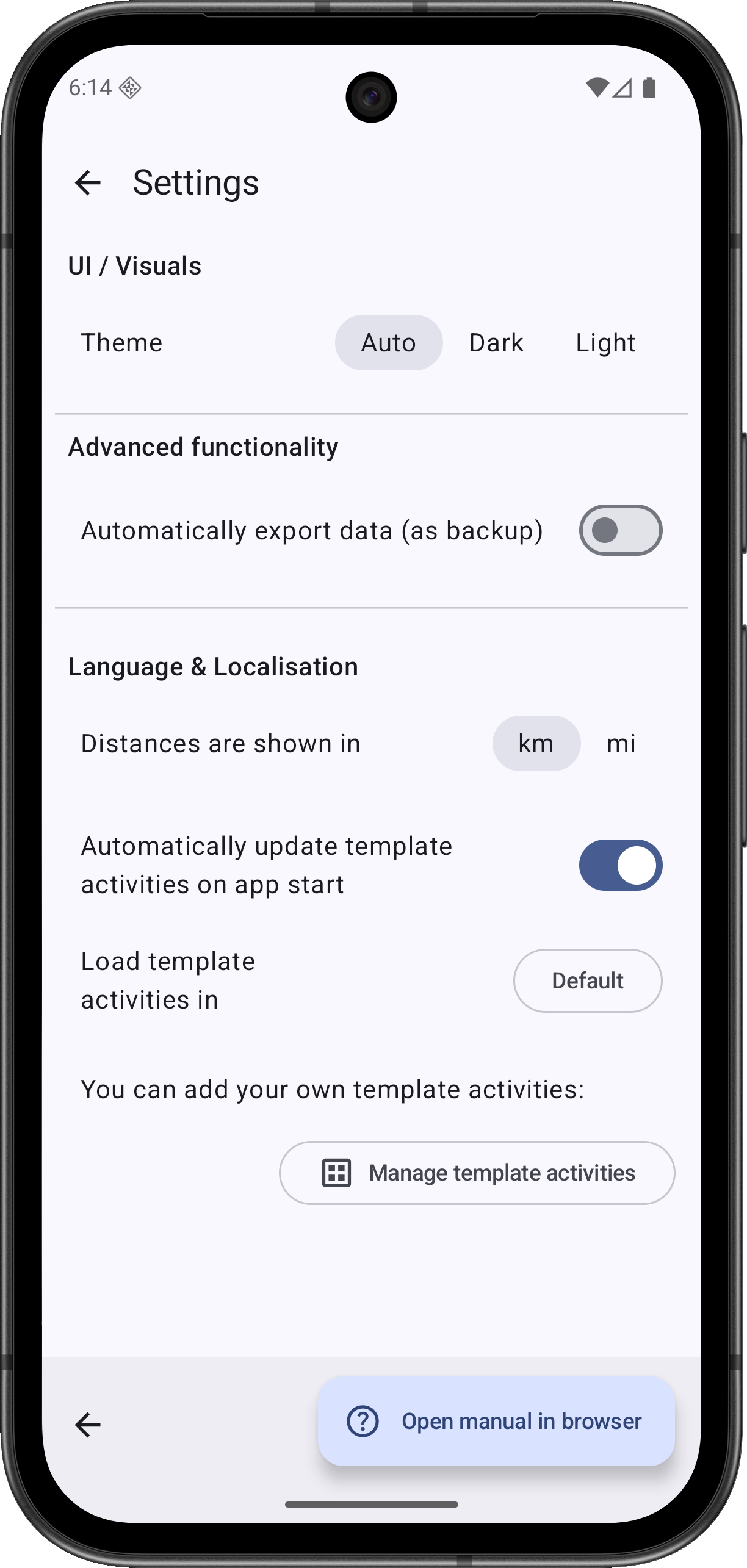Show distances in mi
This screenshot has width=747, height=1568.
pos(621,744)
